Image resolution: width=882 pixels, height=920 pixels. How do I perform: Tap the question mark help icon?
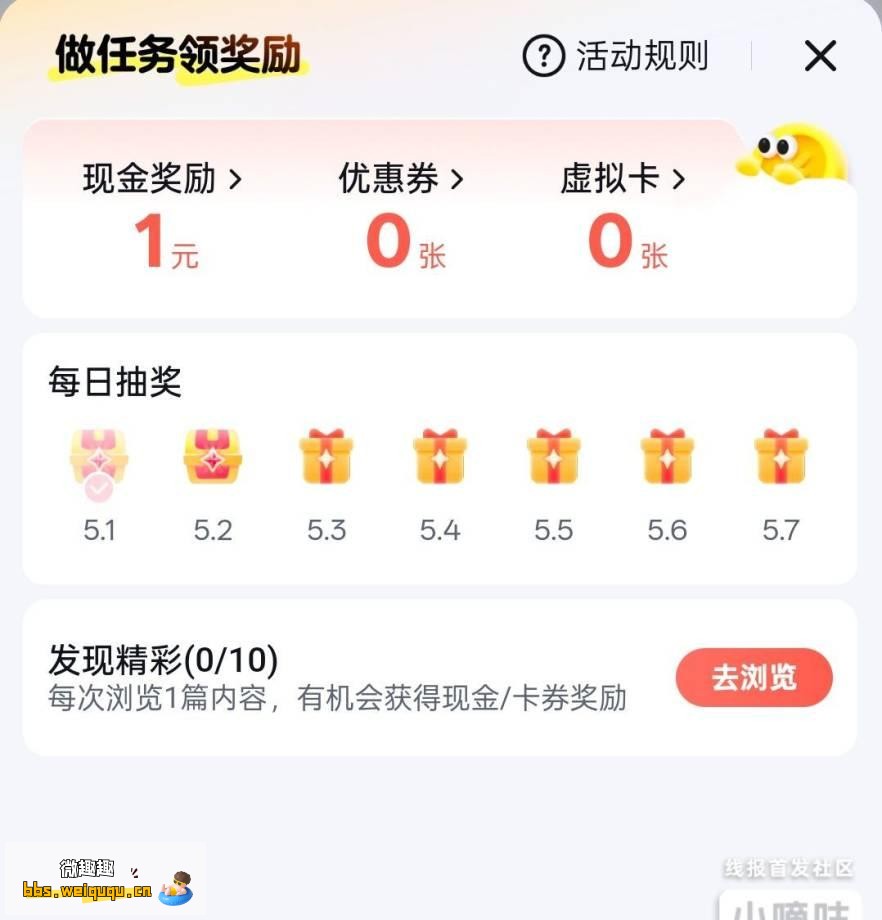click(541, 57)
